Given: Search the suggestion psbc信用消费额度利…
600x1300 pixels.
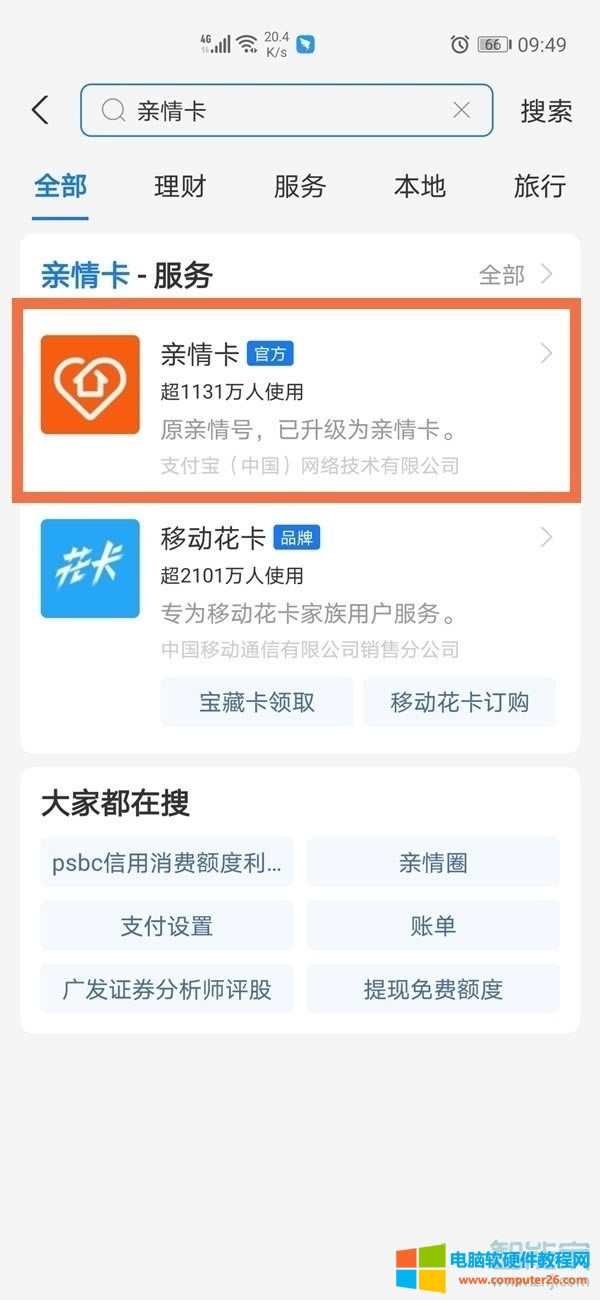Looking at the screenshot, I should click(x=167, y=863).
